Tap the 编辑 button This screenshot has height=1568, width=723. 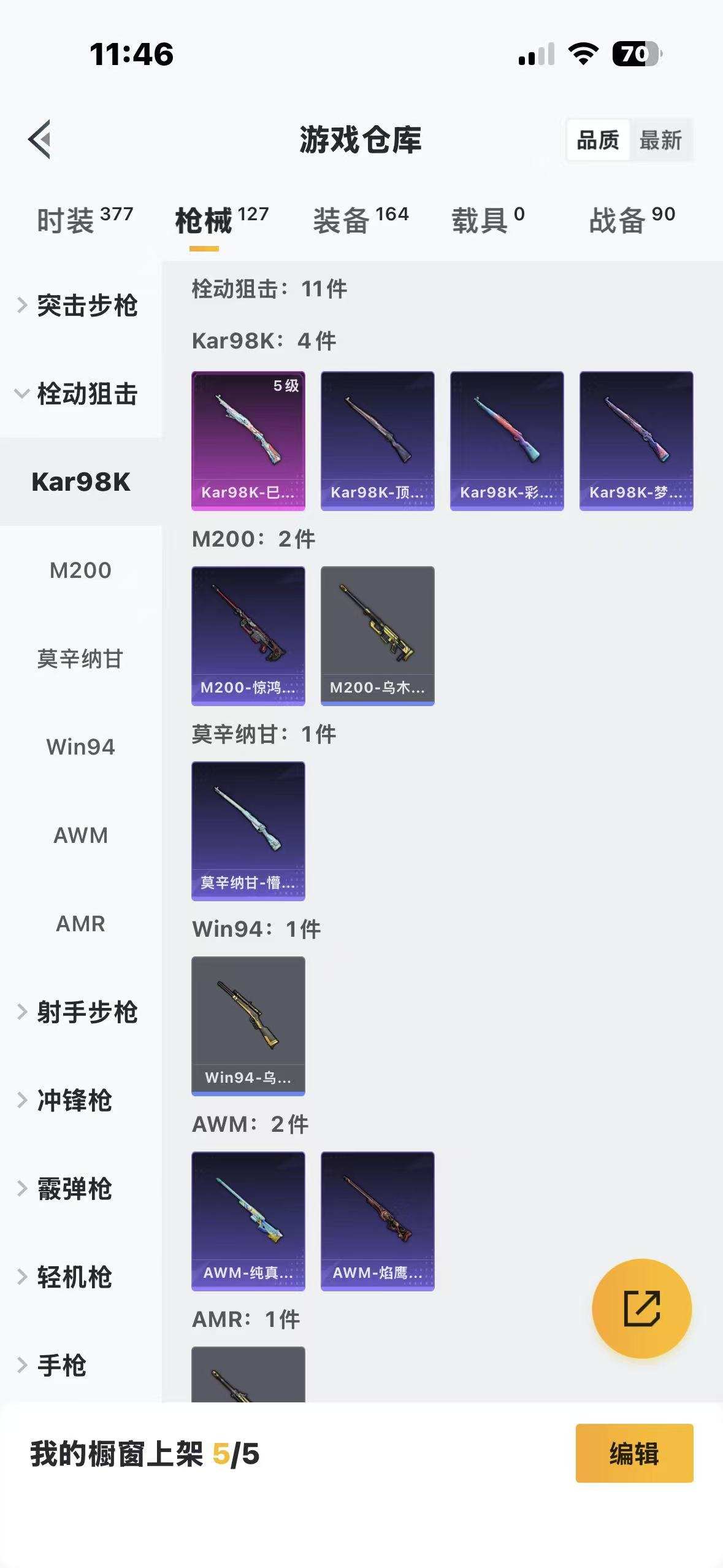[x=634, y=1453]
